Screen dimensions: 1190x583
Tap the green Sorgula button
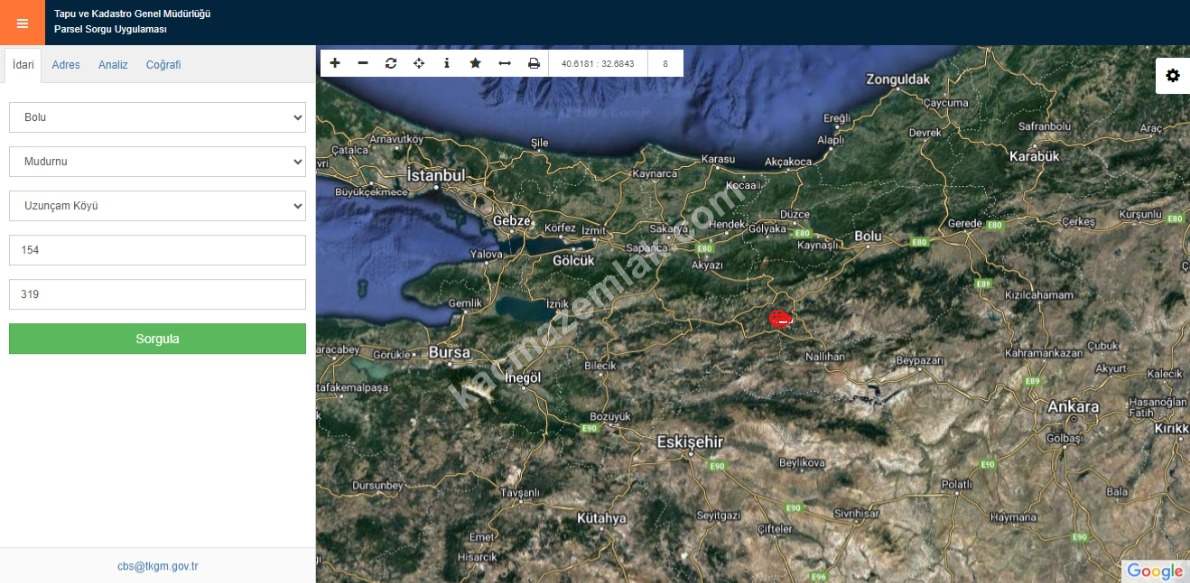click(x=157, y=338)
